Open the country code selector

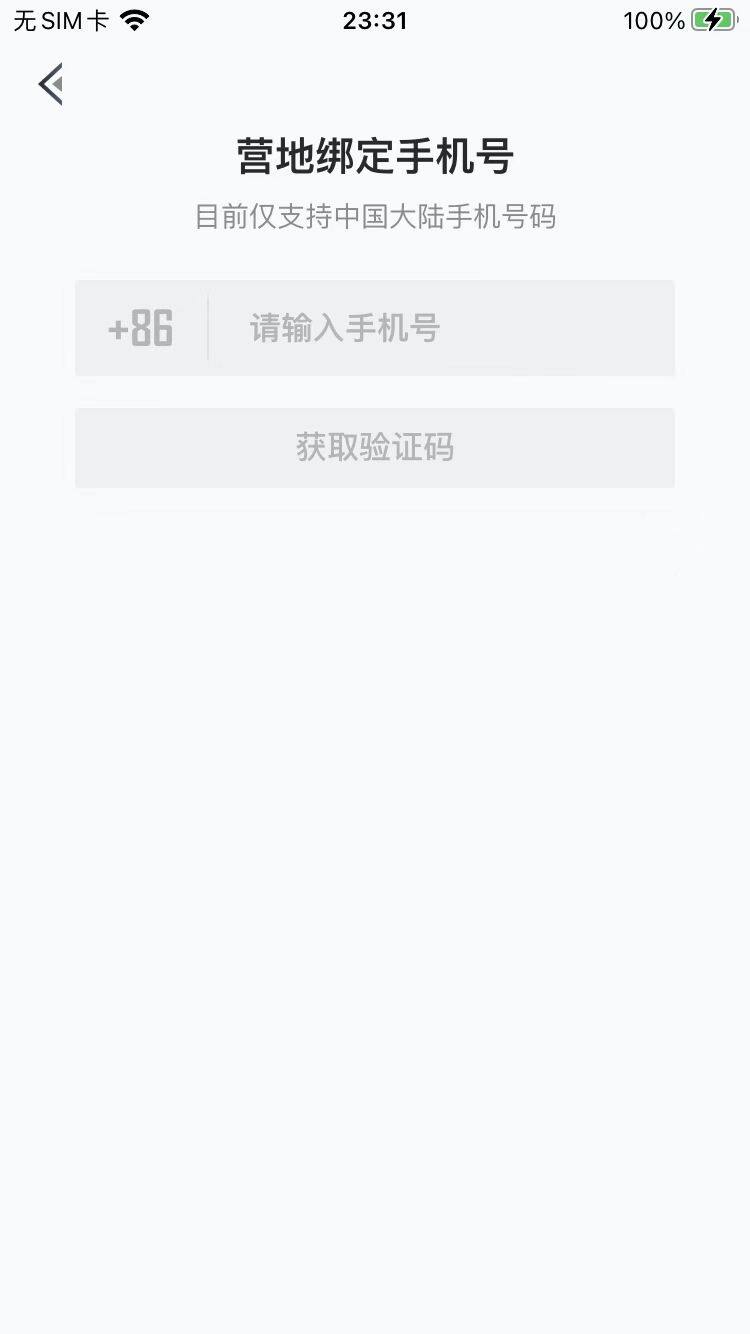(x=140, y=328)
